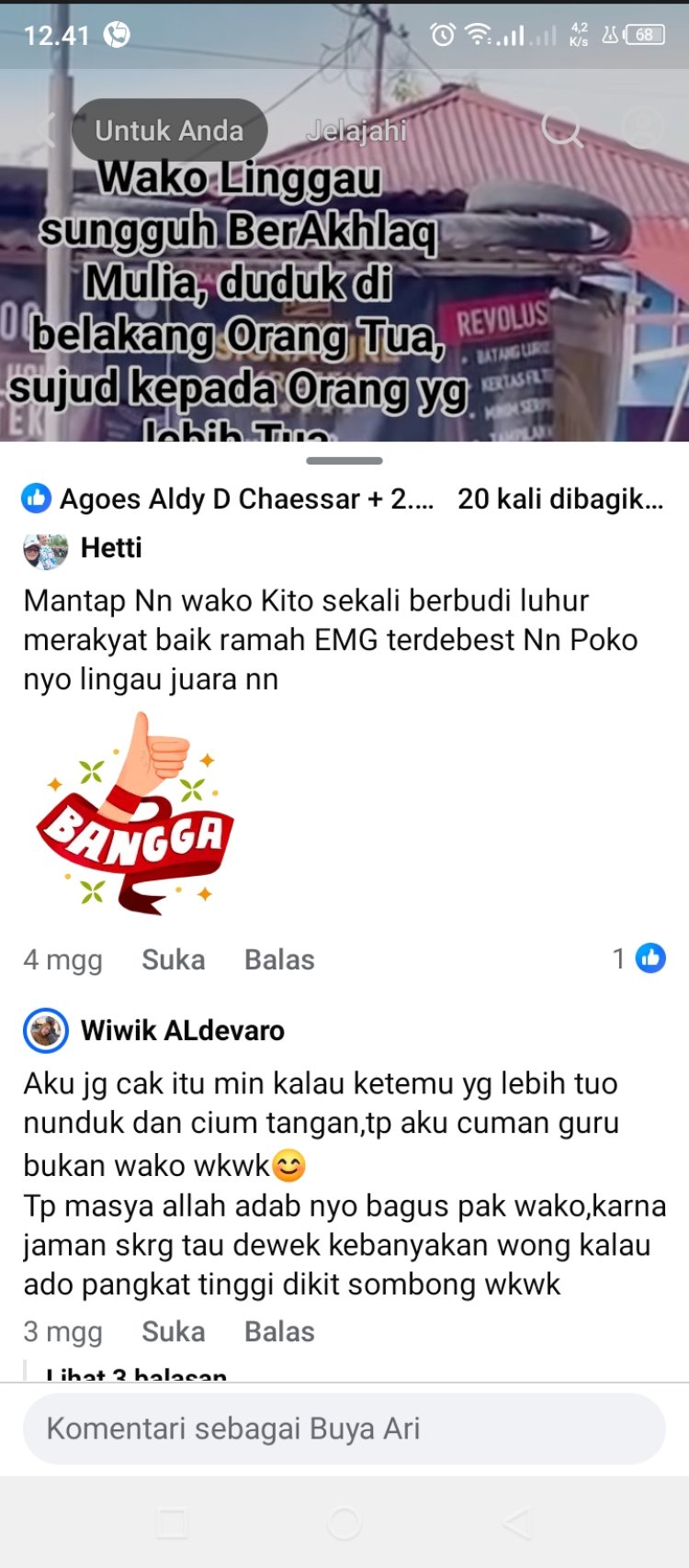Tap Suka on Wiwik ALdevaro's comment
The width and height of the screenshot is (689, 1568).
(x=173, y=1331)
